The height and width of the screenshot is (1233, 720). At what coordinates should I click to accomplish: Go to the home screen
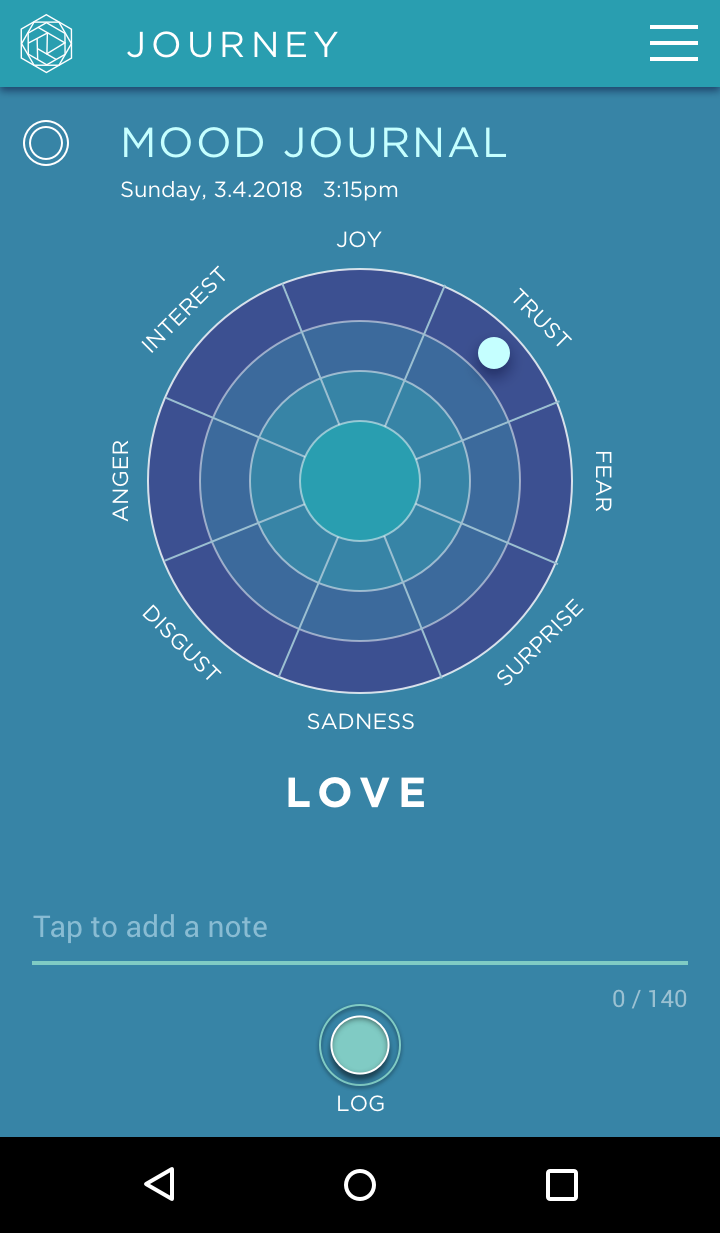click(360, 1185)
